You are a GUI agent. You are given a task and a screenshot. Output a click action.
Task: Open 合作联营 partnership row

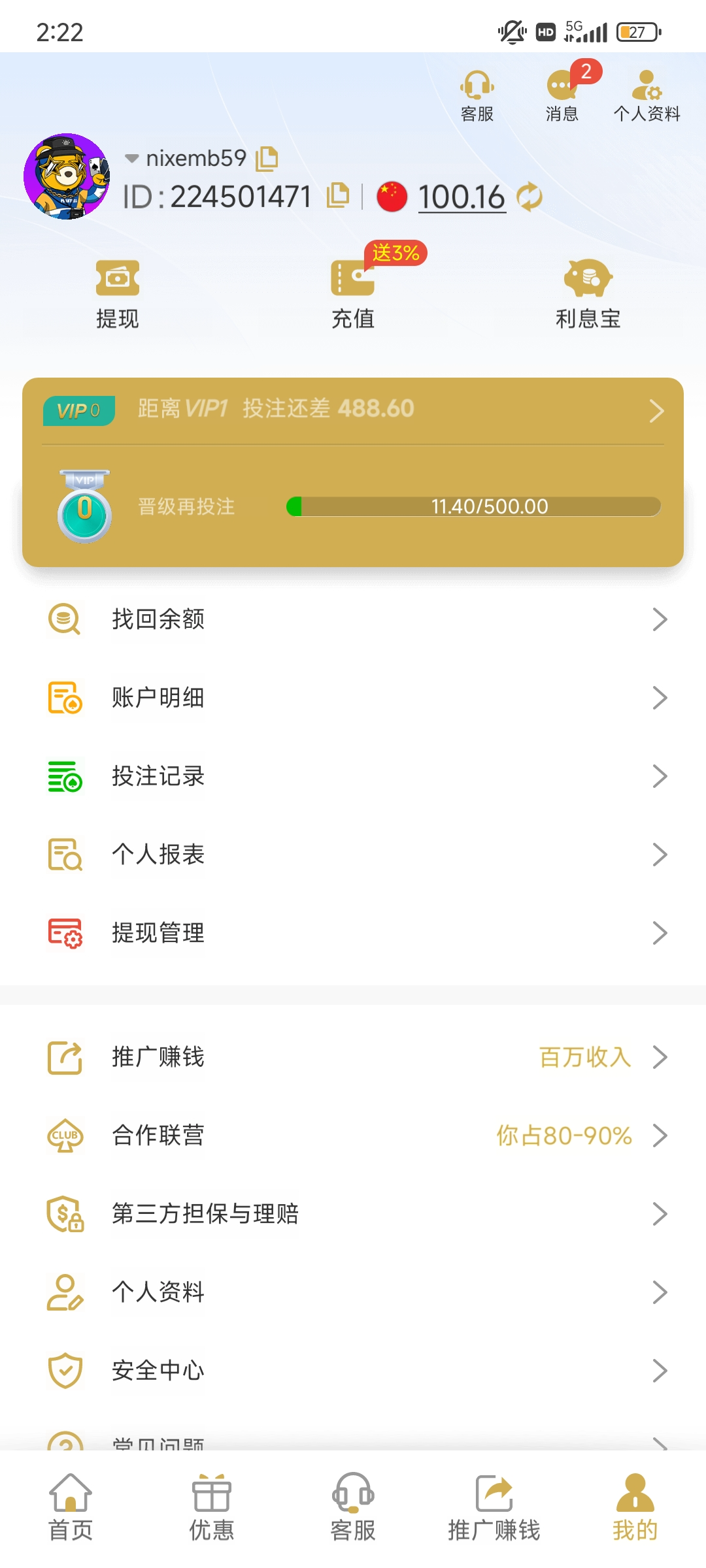(353, 1135)
